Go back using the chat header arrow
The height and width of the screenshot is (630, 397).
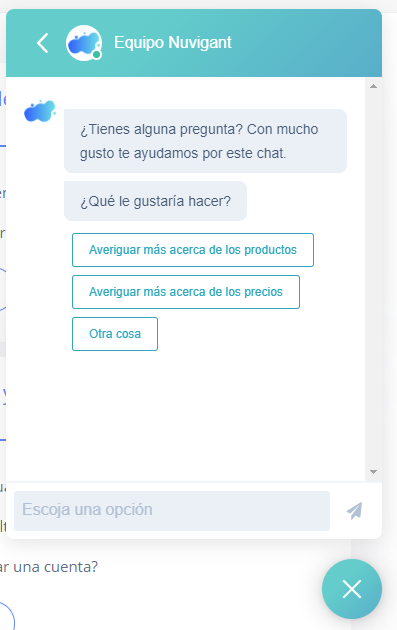click(43, 43)
